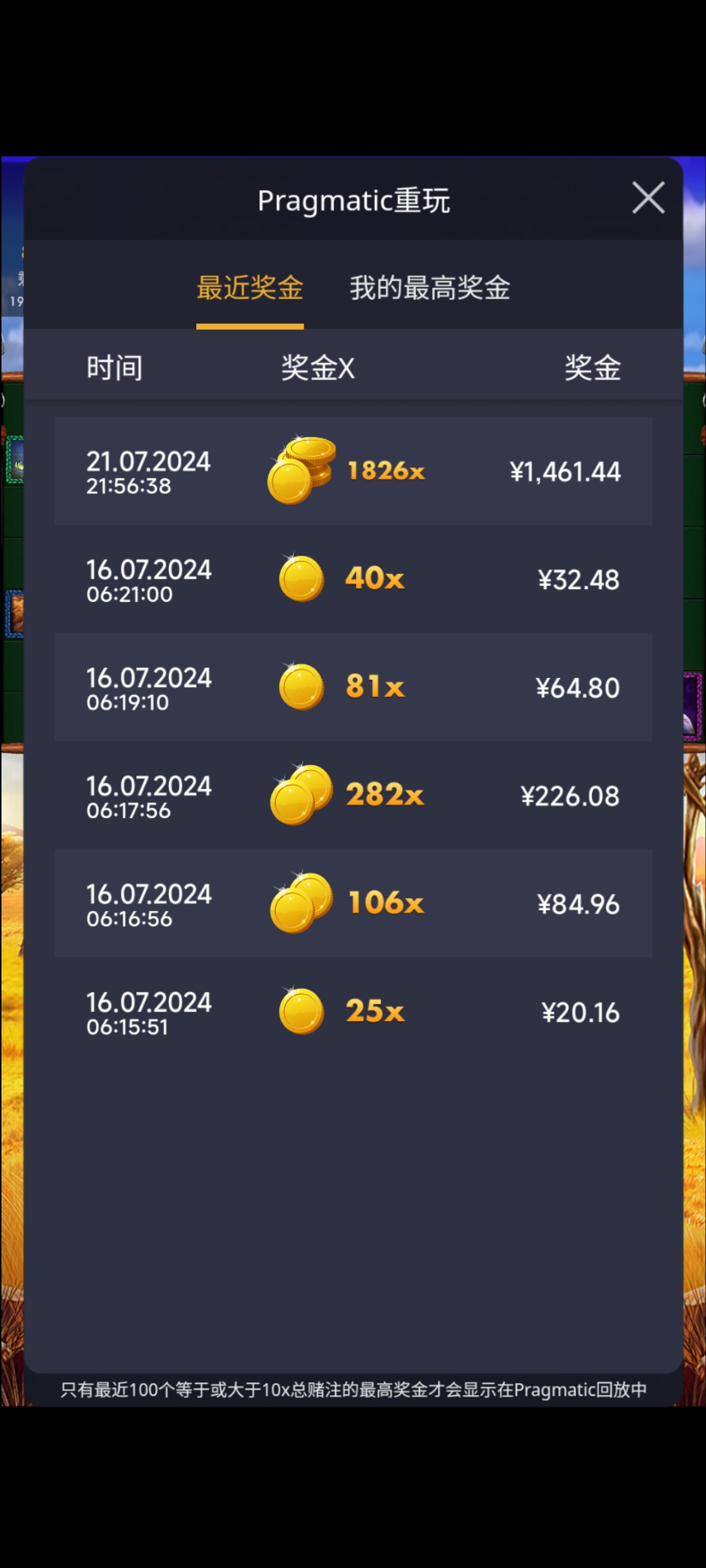
Task: Play the 81x win replay
Action: [x=353, y=686]
